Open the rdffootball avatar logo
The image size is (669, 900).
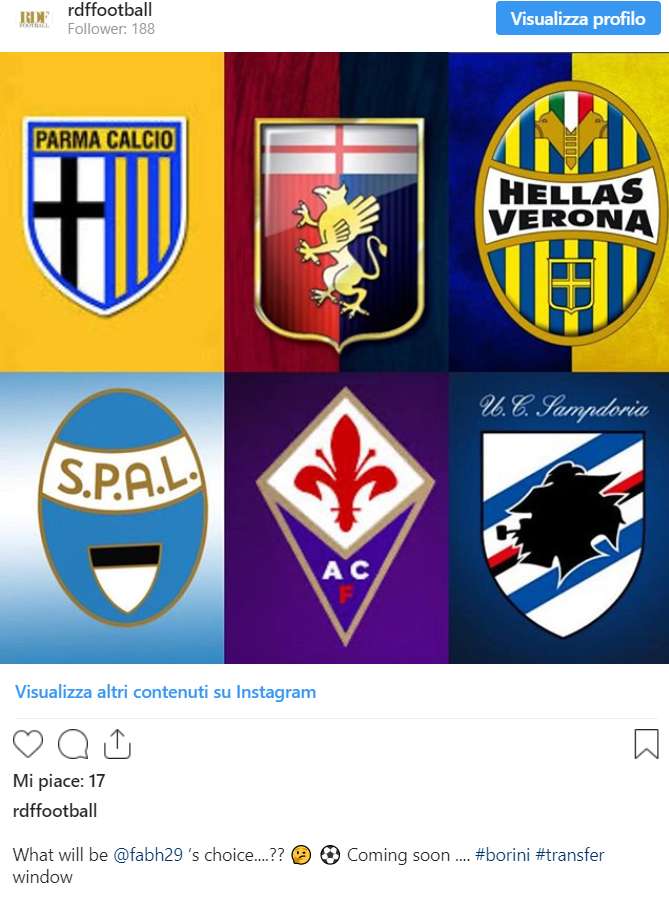[x=35, y=19]
